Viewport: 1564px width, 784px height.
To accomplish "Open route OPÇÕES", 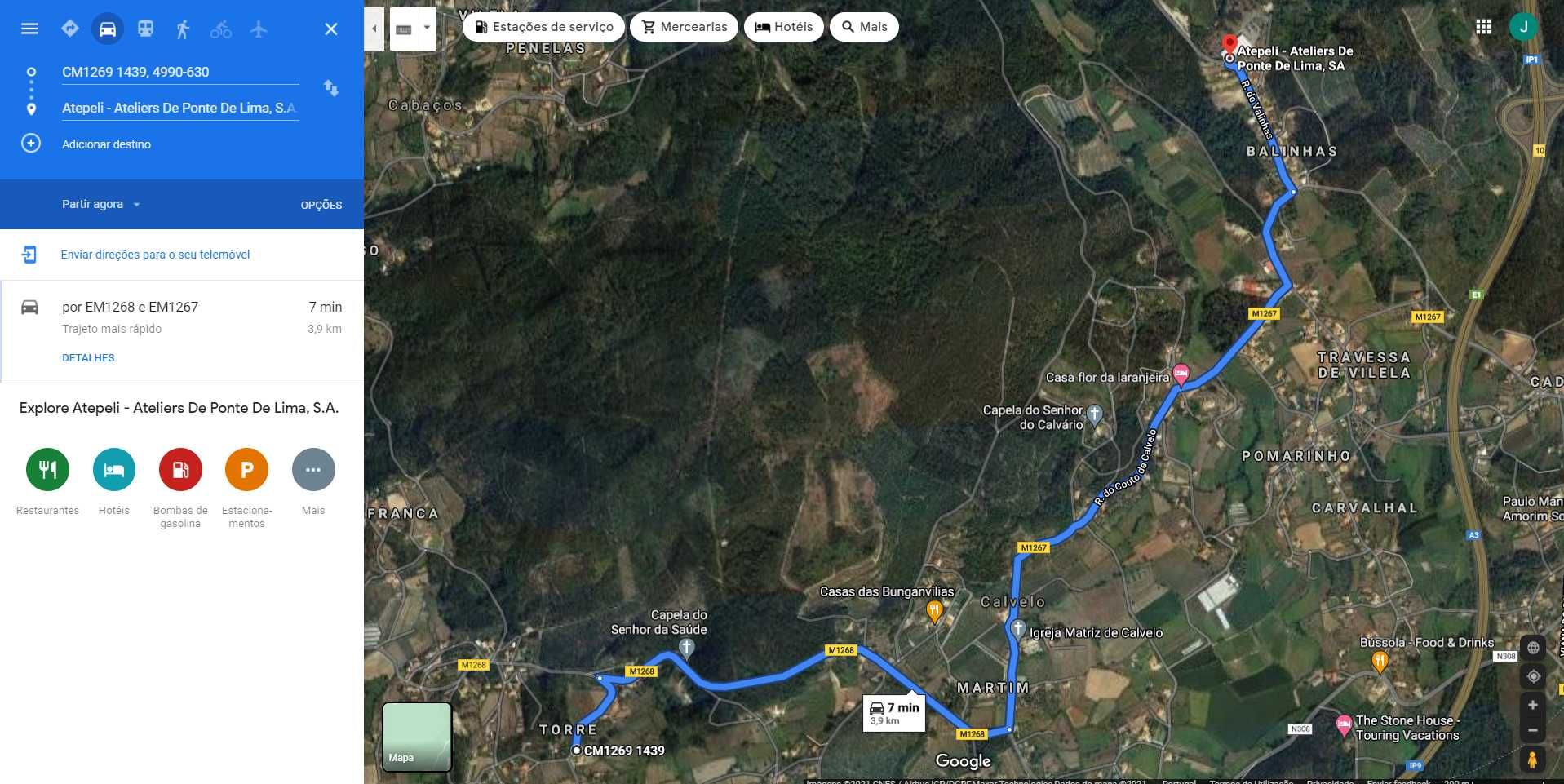I will [321, 205].
